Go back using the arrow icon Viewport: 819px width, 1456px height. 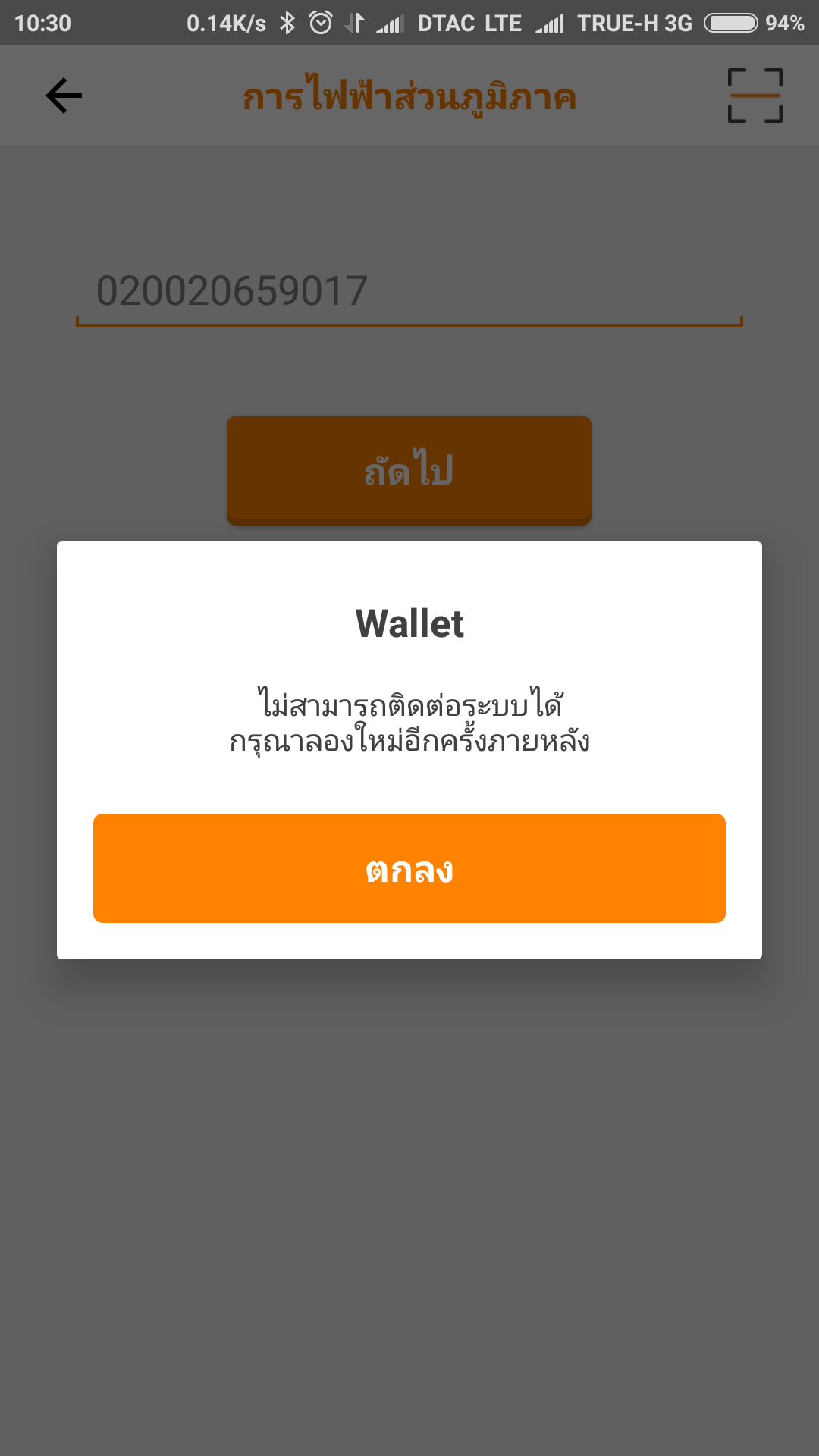(x=64, y=96)
